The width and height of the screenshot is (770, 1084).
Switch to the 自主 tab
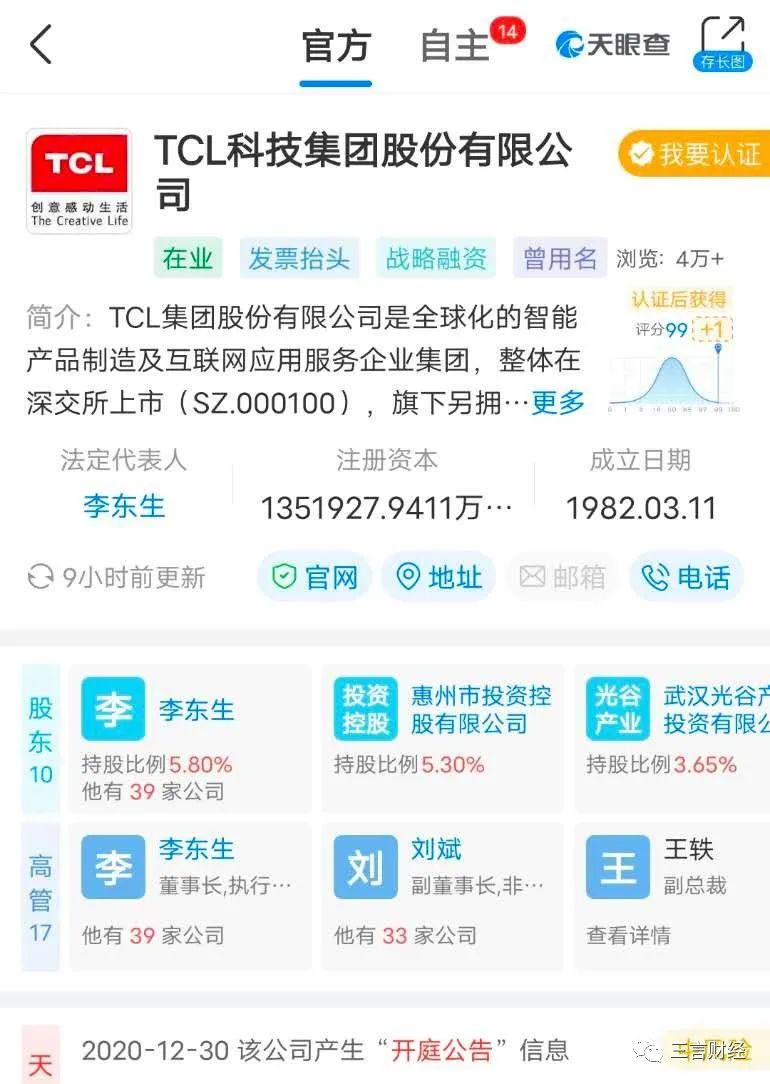click(x=456, y=47)
